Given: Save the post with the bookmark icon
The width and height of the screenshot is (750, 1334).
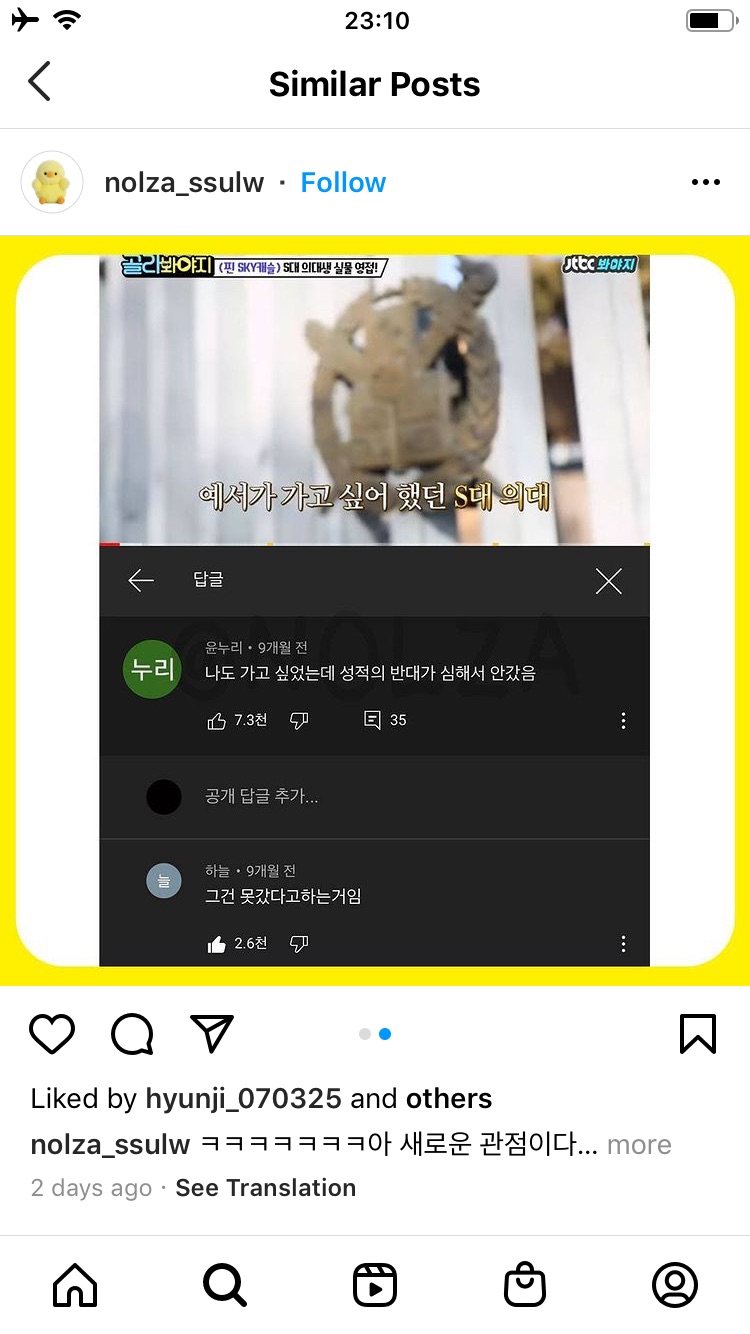Looking at the screenshot, I should click(697, 1034).
